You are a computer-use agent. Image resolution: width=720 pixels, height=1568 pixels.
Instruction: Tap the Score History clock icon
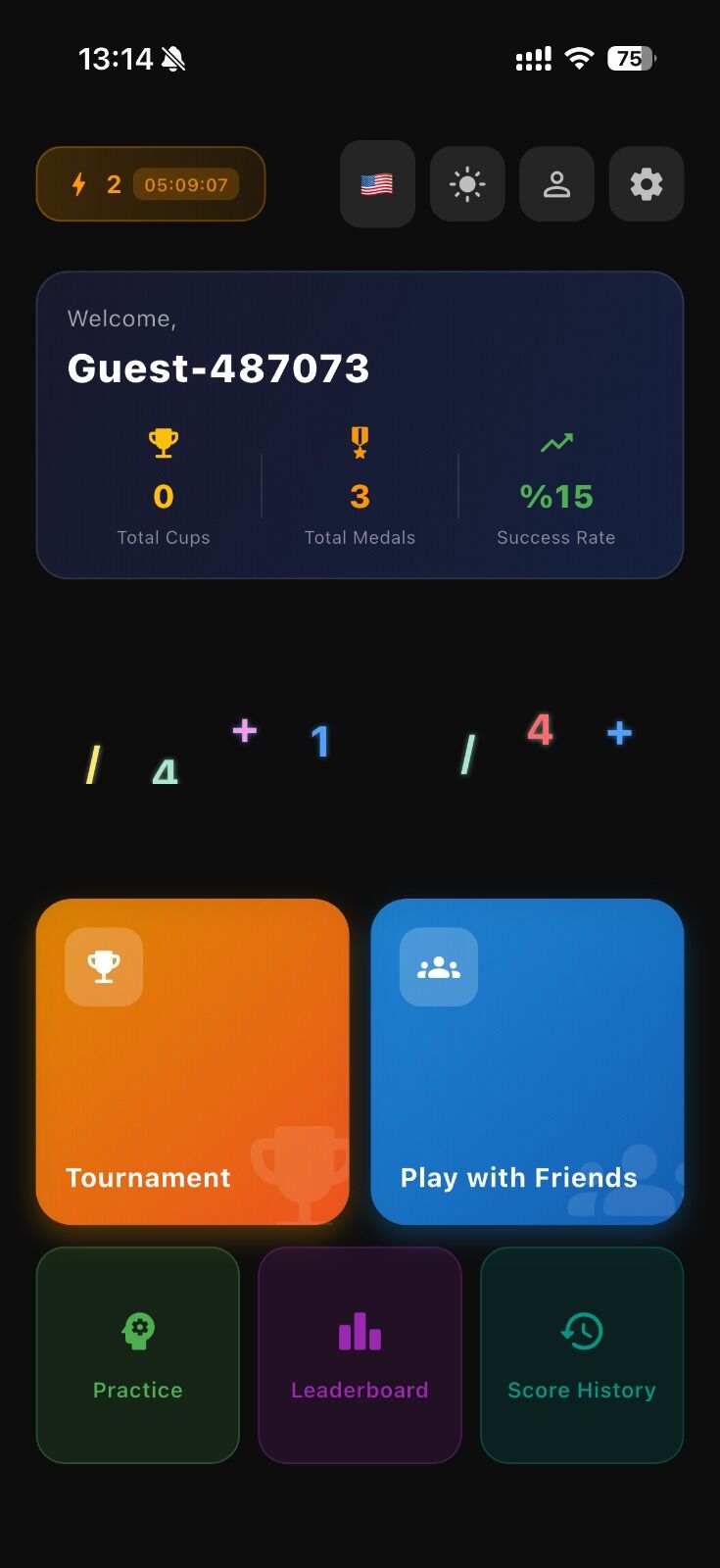(582, 1330)
